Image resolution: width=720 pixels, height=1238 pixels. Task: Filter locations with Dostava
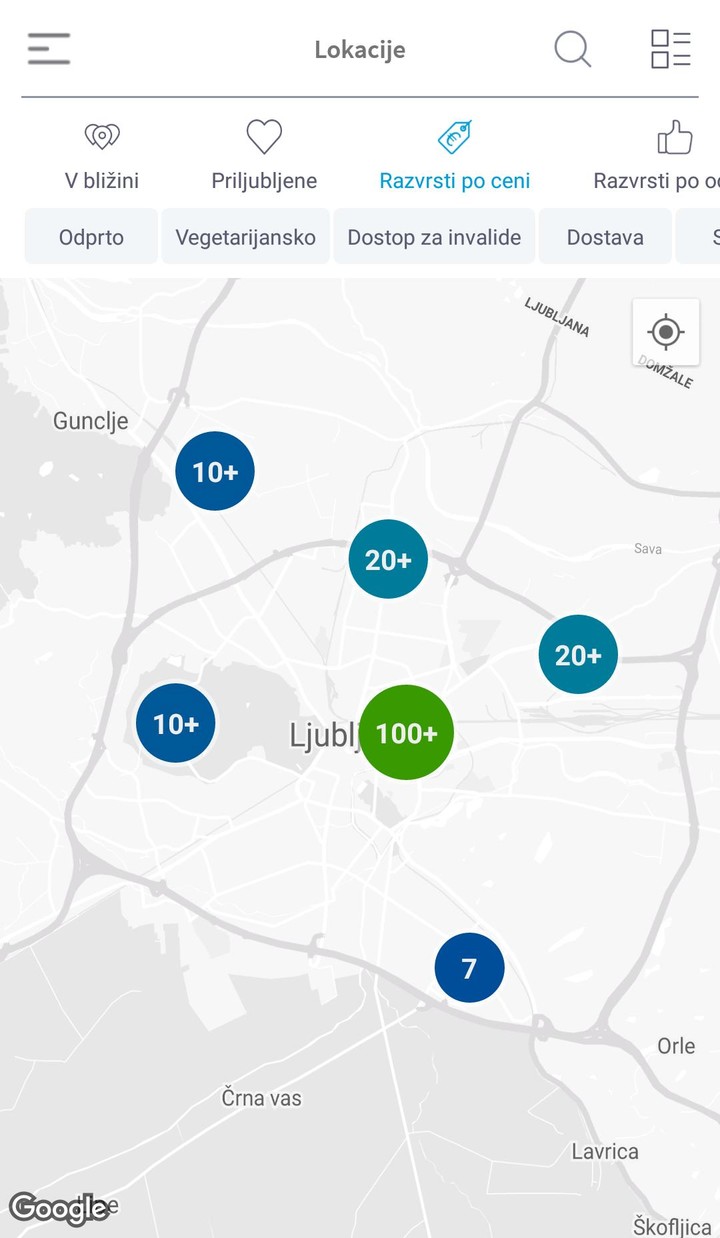[605, 237]
